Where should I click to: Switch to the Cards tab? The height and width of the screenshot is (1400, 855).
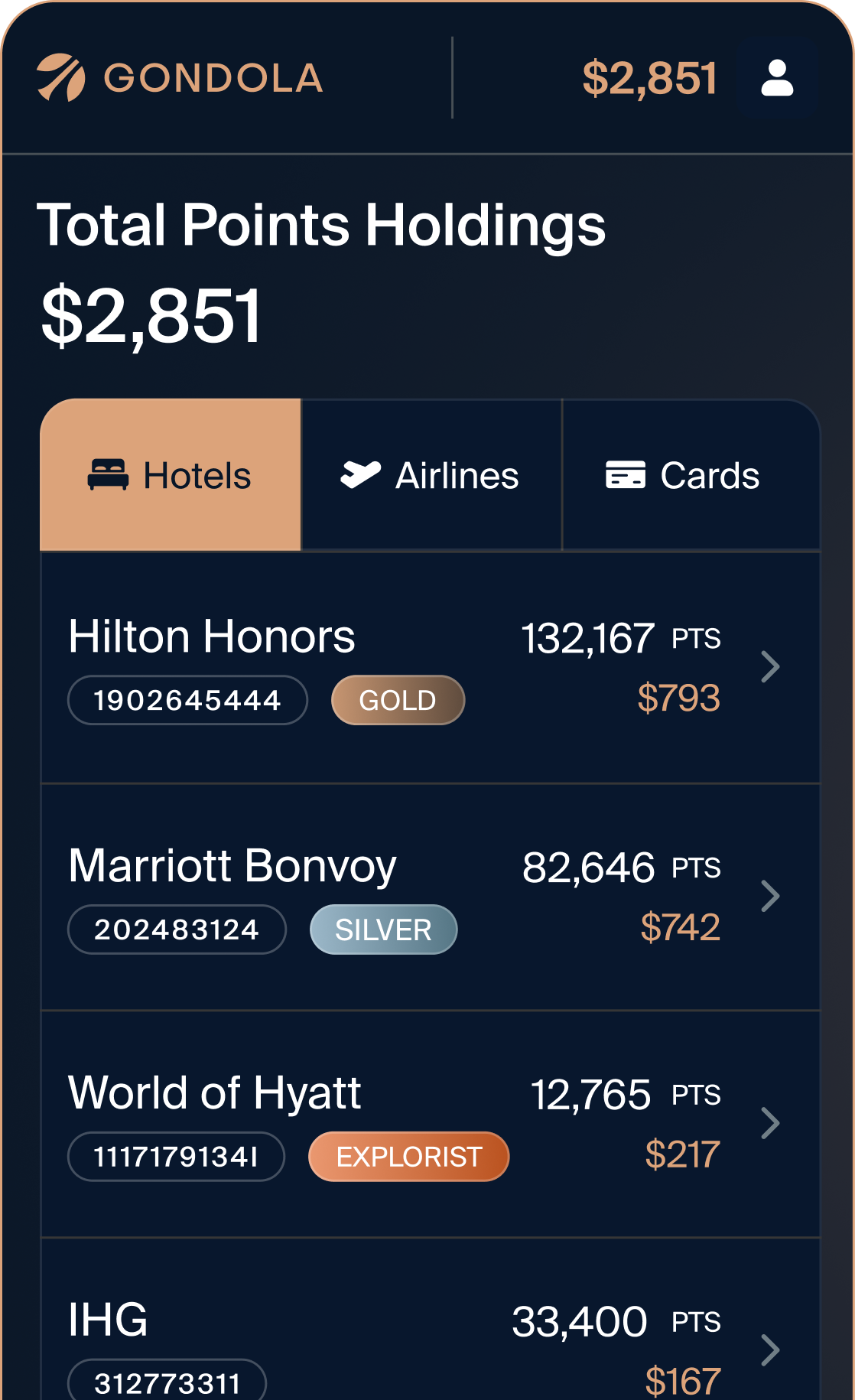coord(691,475)
